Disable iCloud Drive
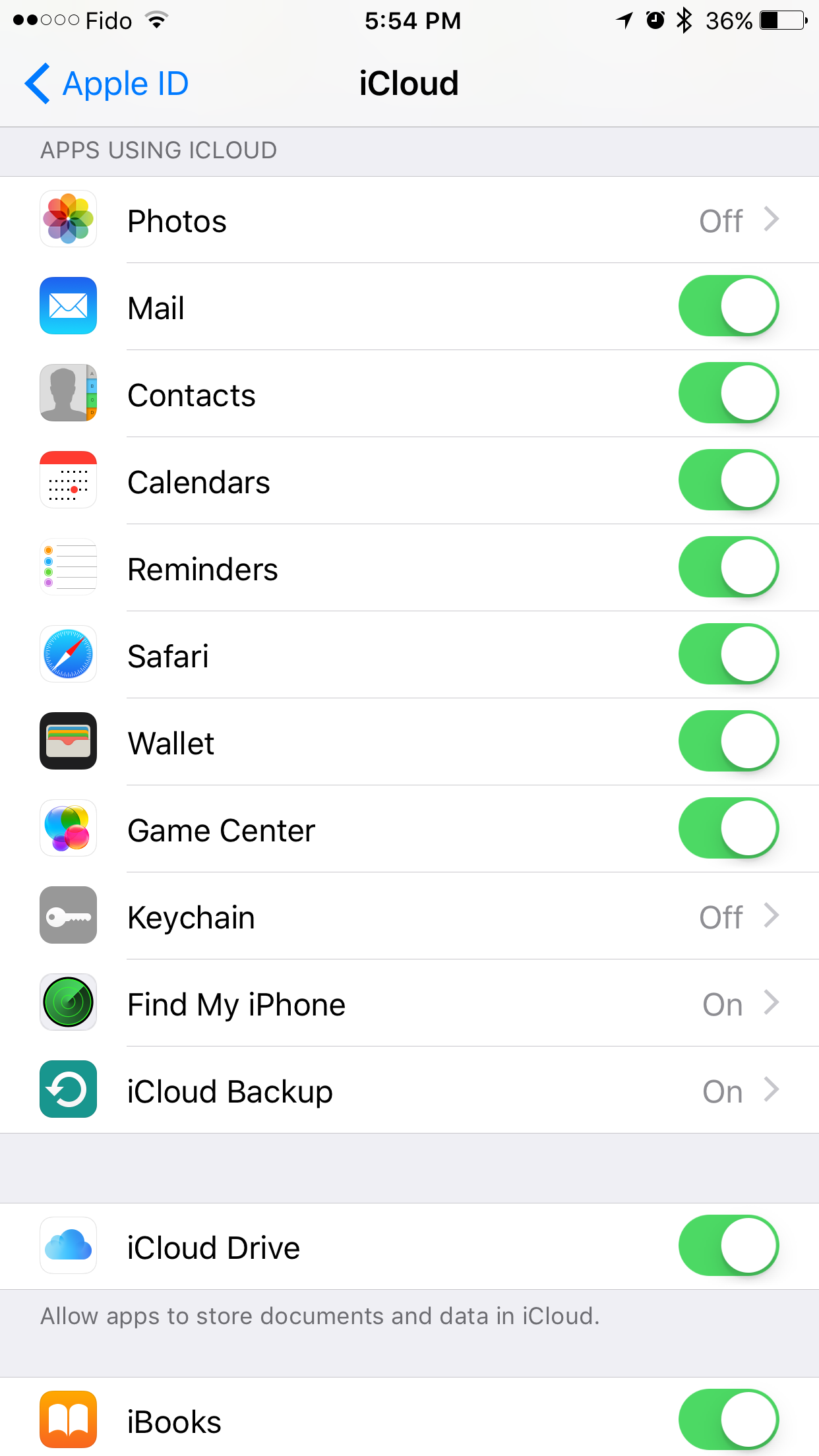The width and height of the screenshot is (819, 1456). pyautogui.click(x=729, y=1246)
